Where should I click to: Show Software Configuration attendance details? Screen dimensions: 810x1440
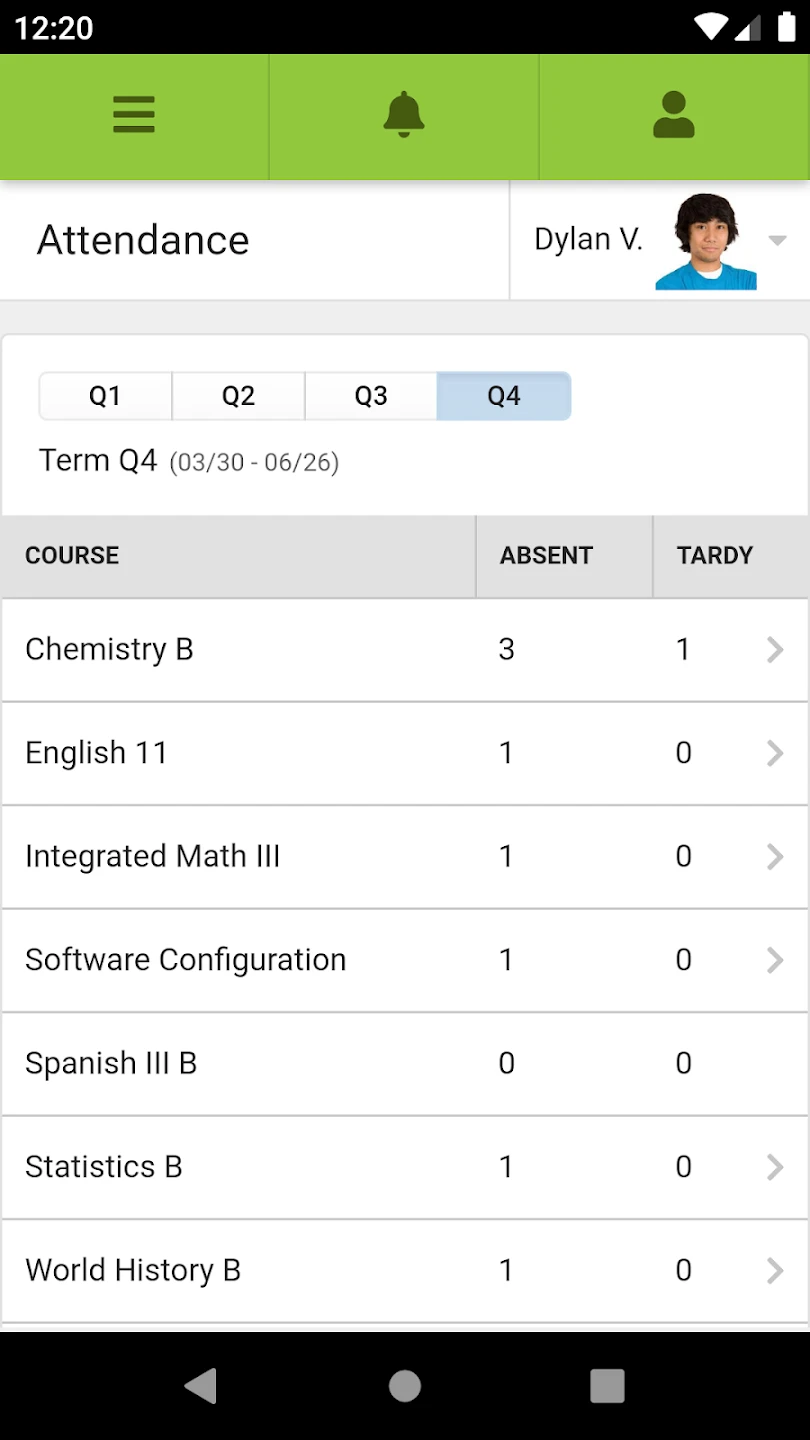tap(404, 960)
